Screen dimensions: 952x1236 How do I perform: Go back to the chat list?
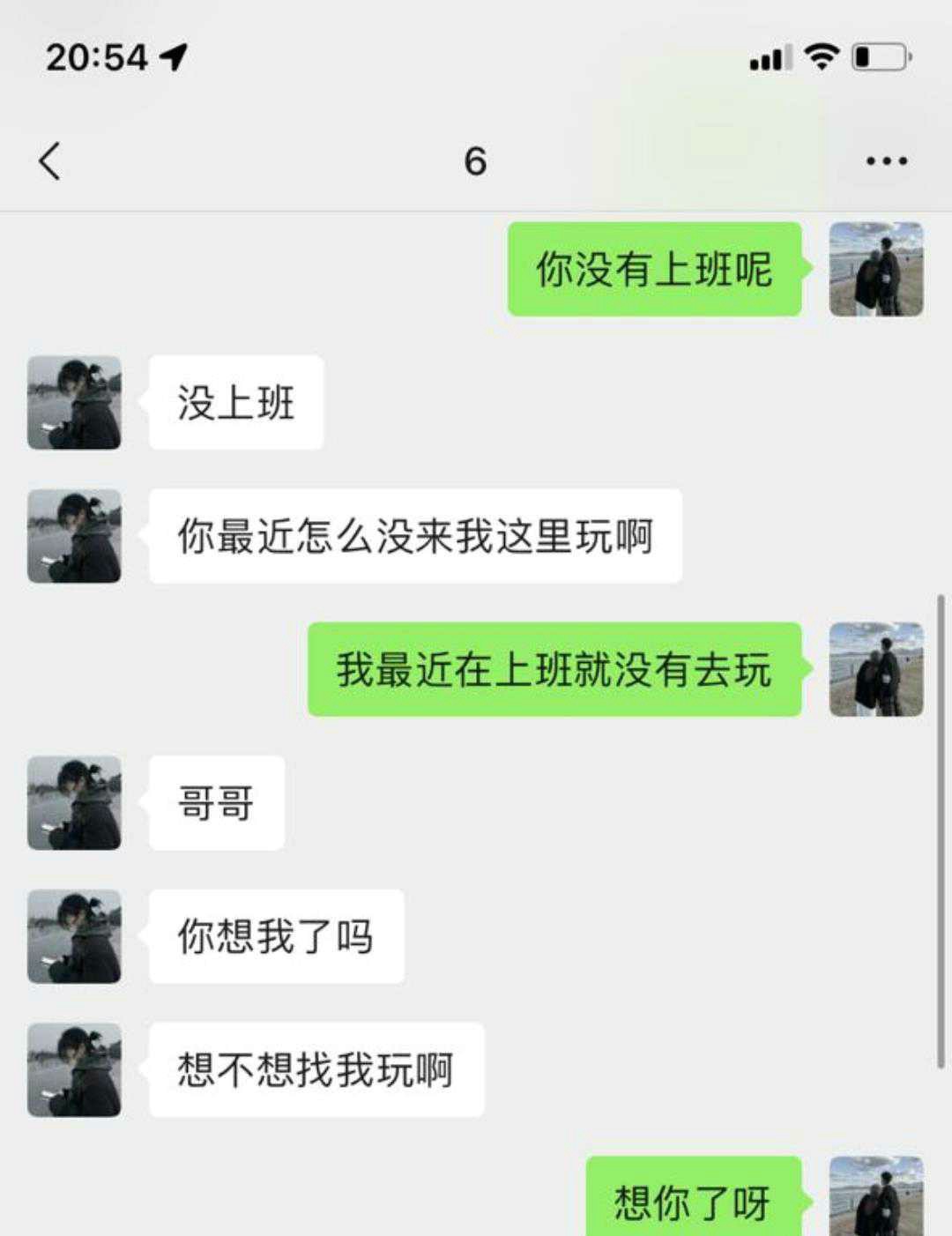coord(50,161)
